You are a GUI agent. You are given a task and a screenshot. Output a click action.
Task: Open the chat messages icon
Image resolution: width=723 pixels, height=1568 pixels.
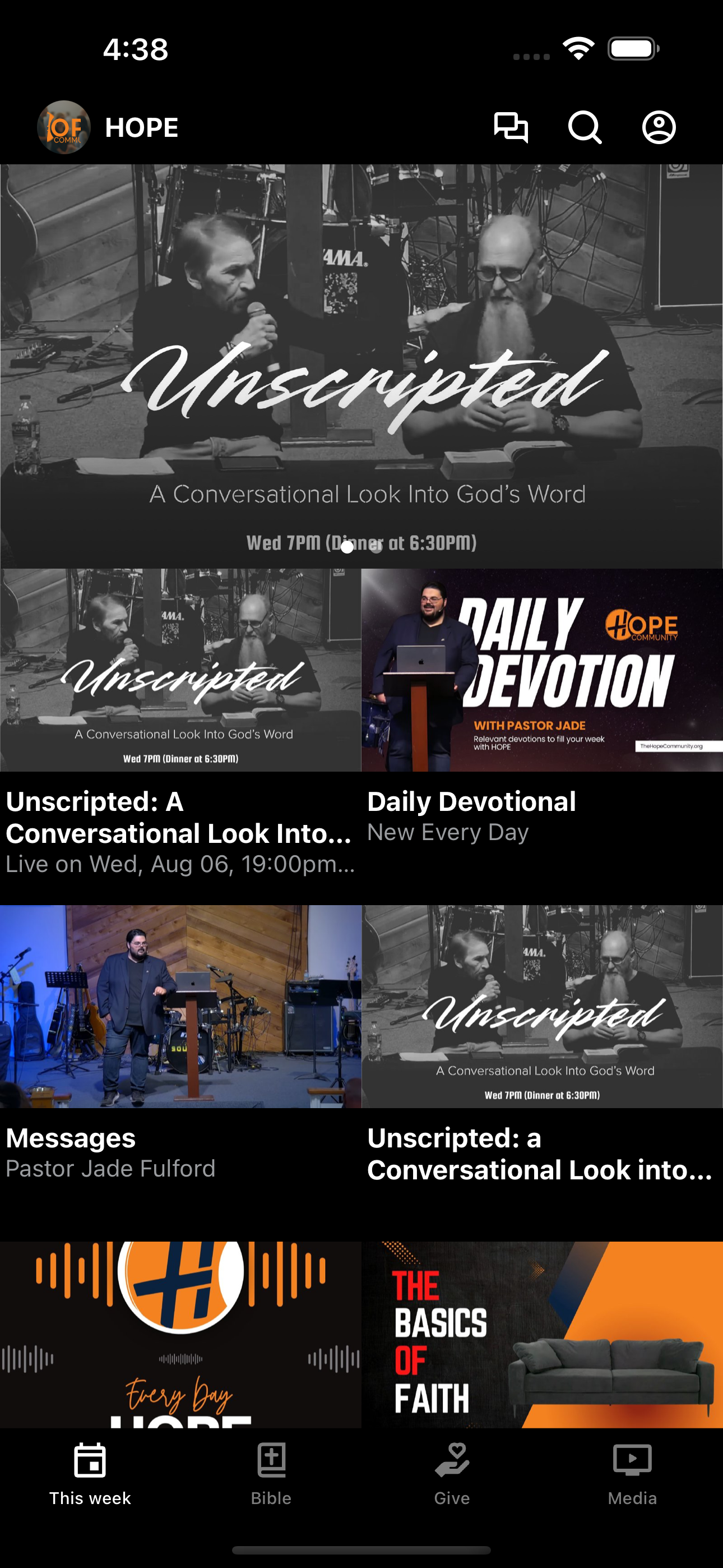pyautogui.click(x=512, y=127)
